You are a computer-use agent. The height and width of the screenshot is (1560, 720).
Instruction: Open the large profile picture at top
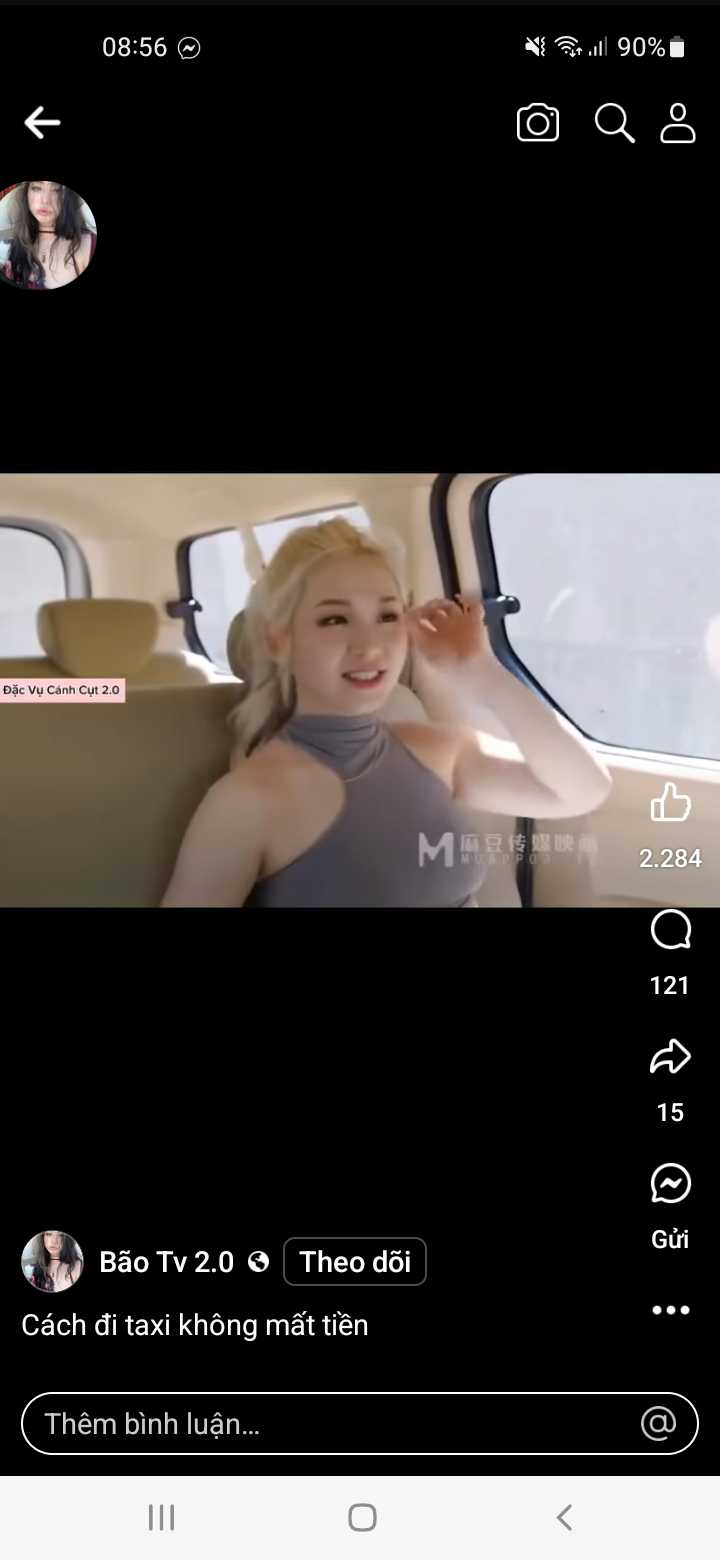[x=46, y=236]
